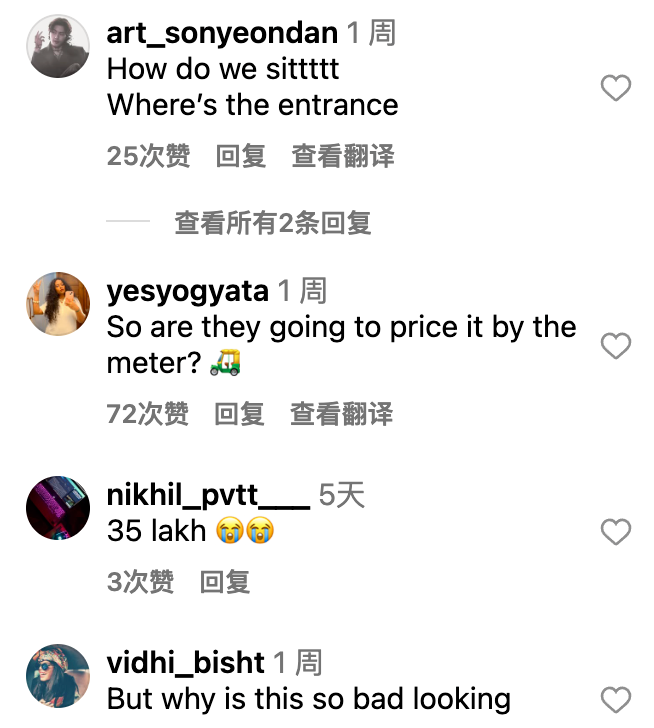
Task: Like art_sonyeondan's comment
Action: [x=615, y=88]
